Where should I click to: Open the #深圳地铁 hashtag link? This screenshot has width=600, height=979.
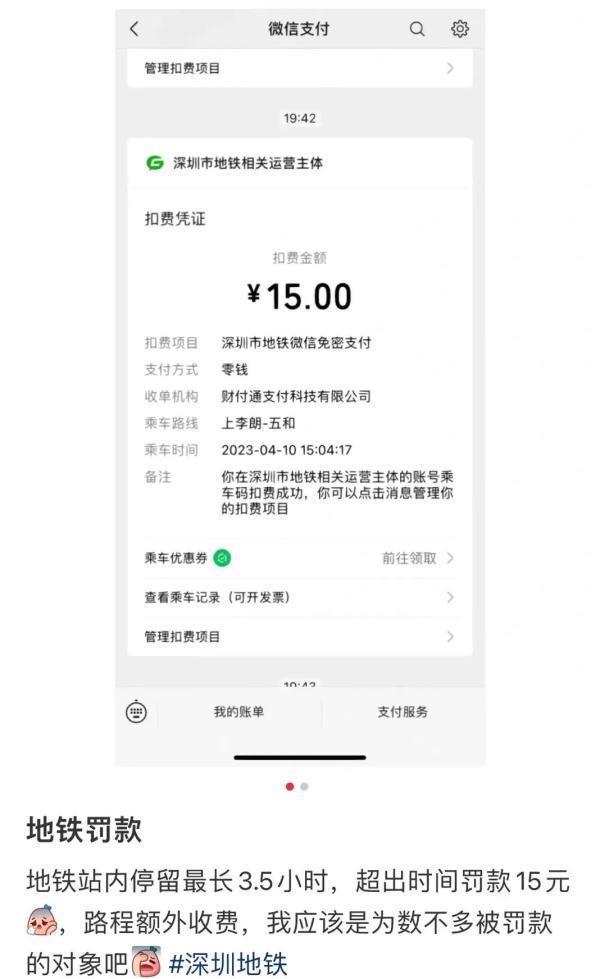[x=228, y=964]
